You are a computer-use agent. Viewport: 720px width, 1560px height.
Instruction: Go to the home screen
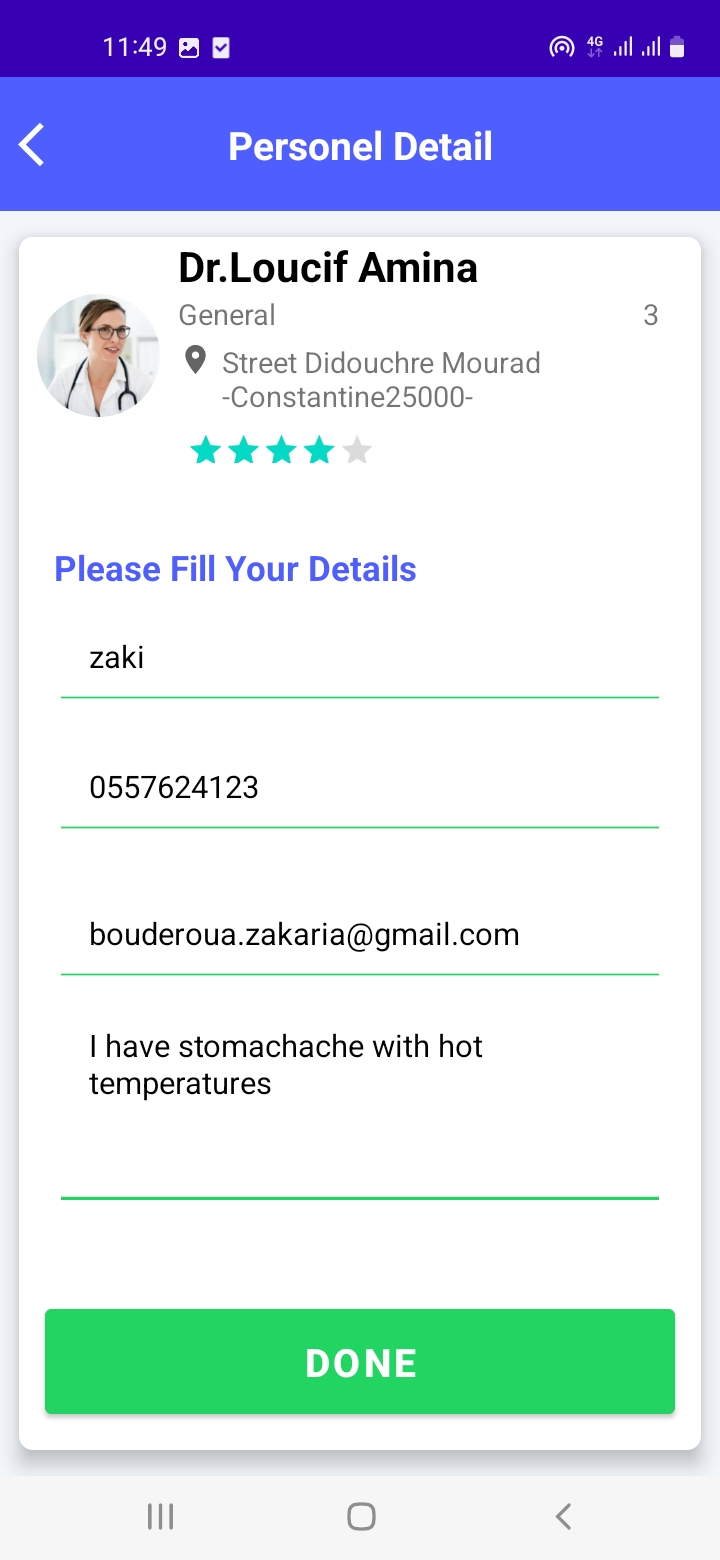361,1517
